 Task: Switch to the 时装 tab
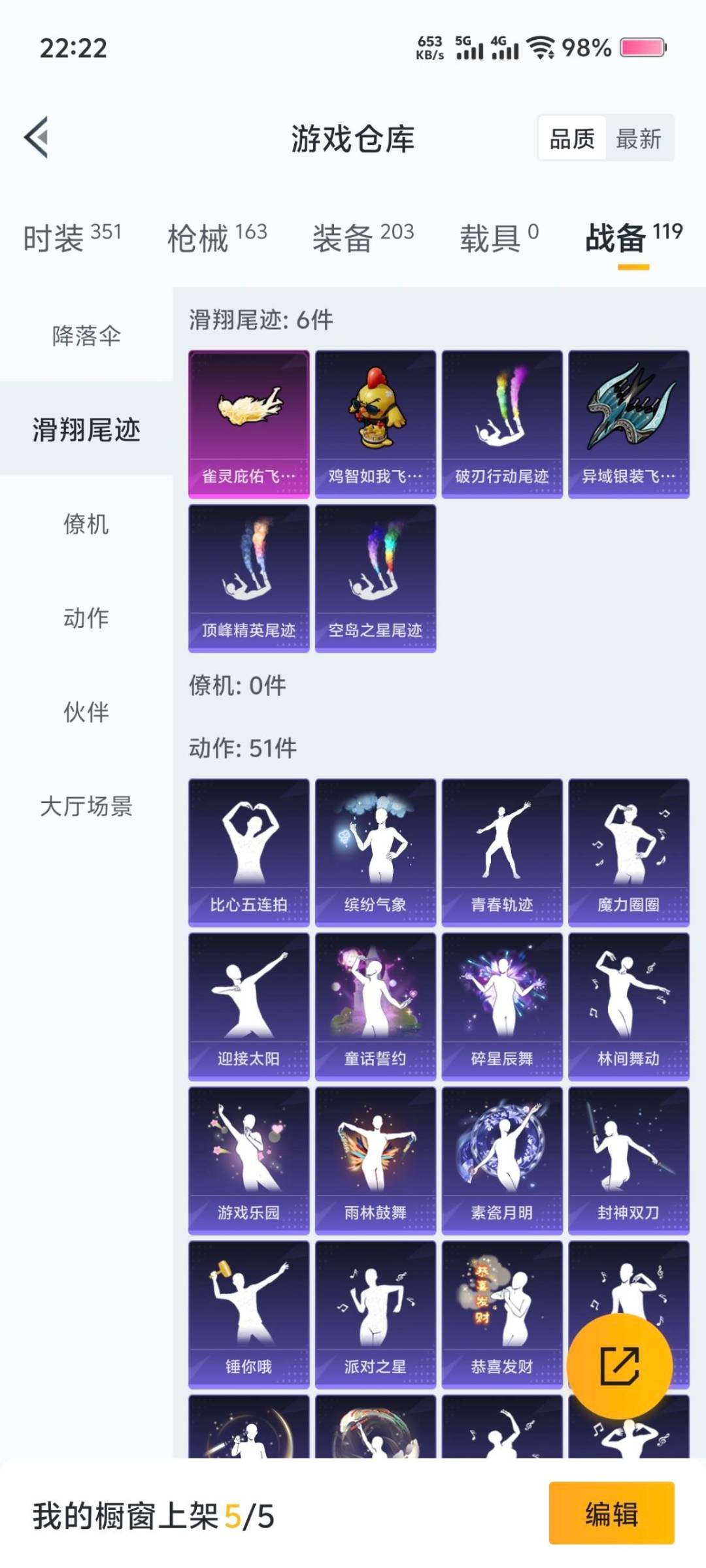tap(72, 238)
